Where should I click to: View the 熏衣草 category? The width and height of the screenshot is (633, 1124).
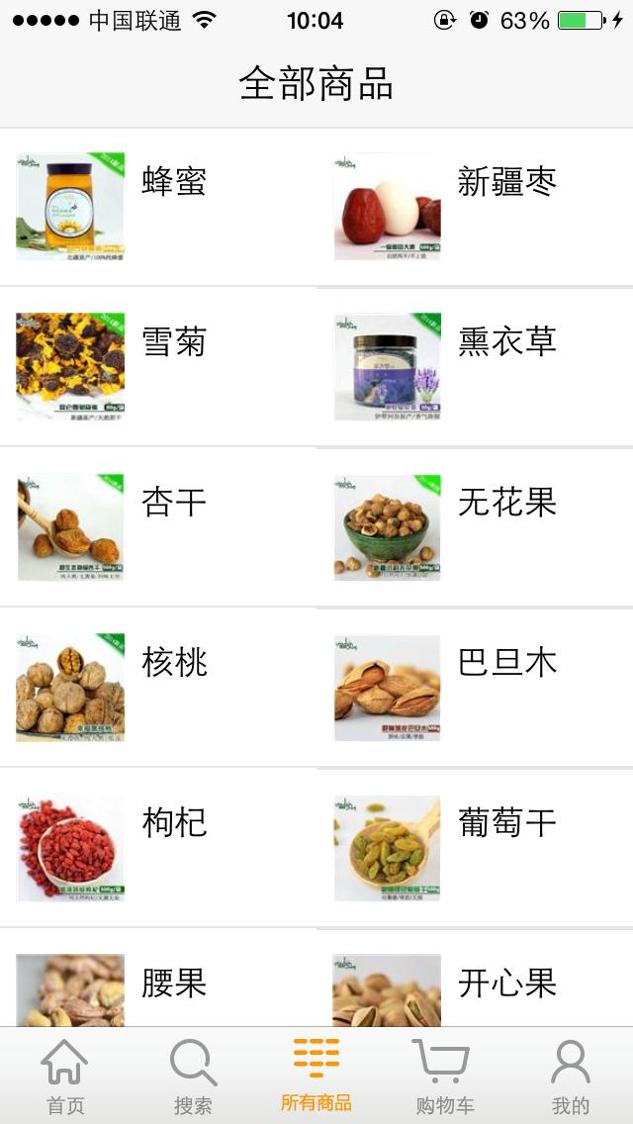pyautogui.click(x=475, y=366)
